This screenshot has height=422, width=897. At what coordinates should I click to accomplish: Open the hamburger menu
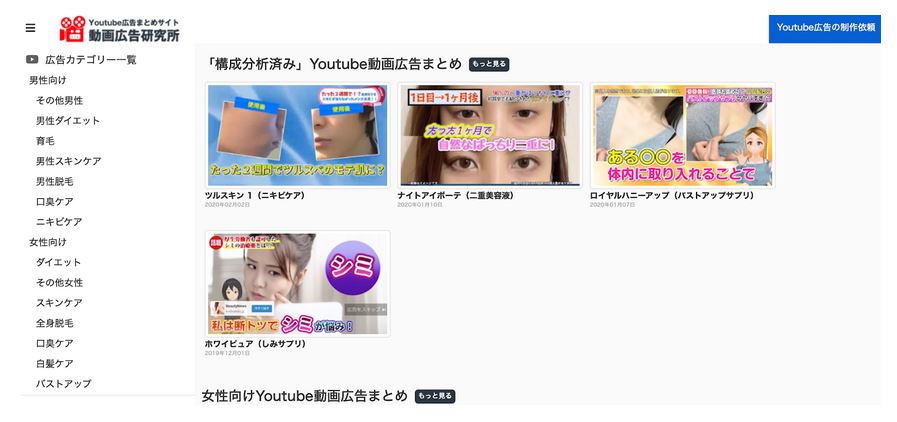point(30,28)
